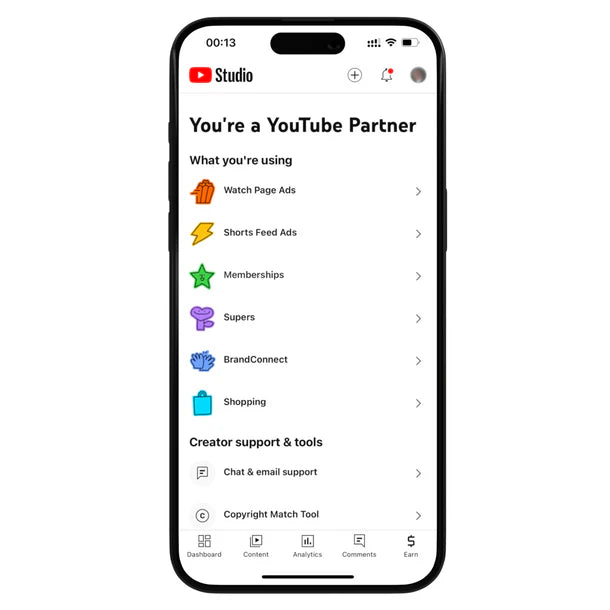Open Watch Page Ads
Screen dimensions: 610x610
(x=305, y=191)
